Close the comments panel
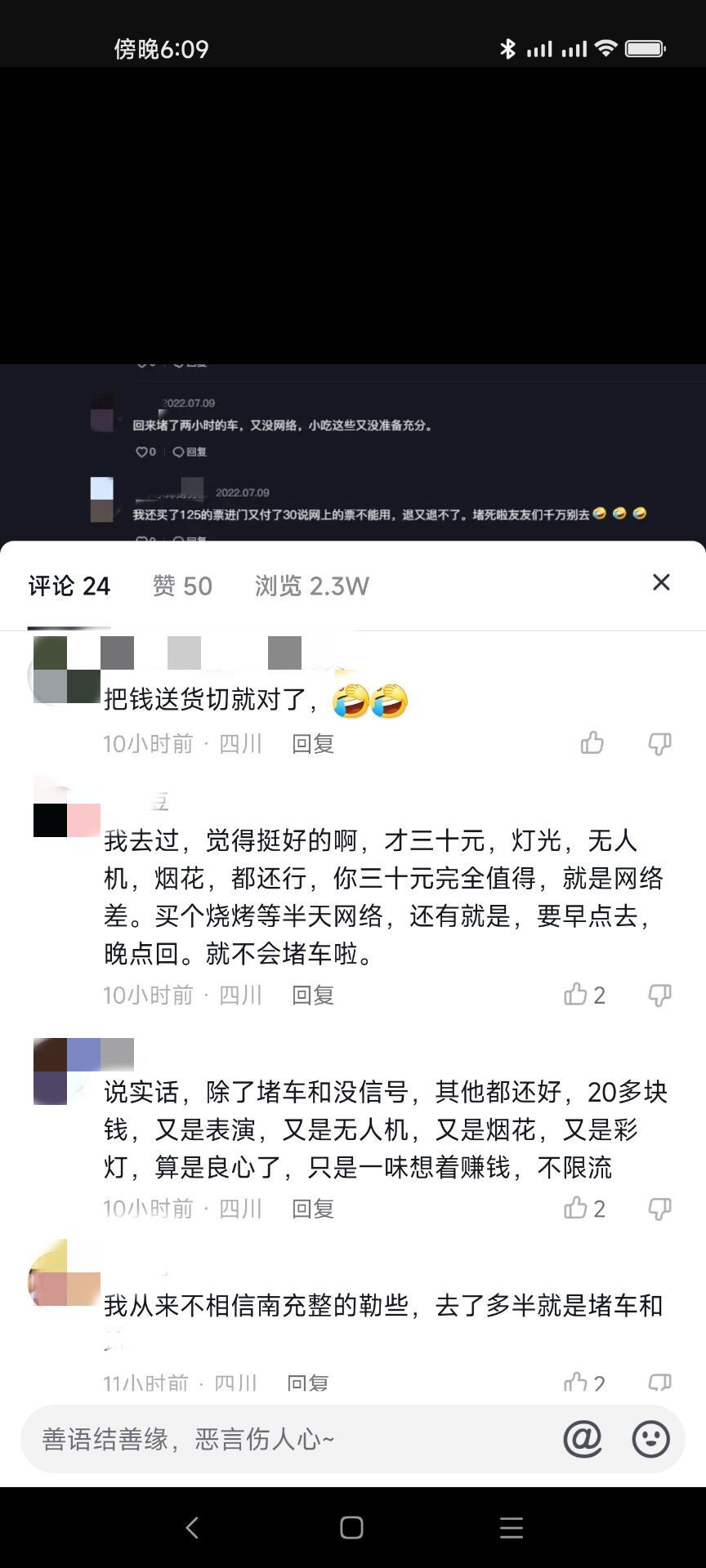 [x=661, y=582]
